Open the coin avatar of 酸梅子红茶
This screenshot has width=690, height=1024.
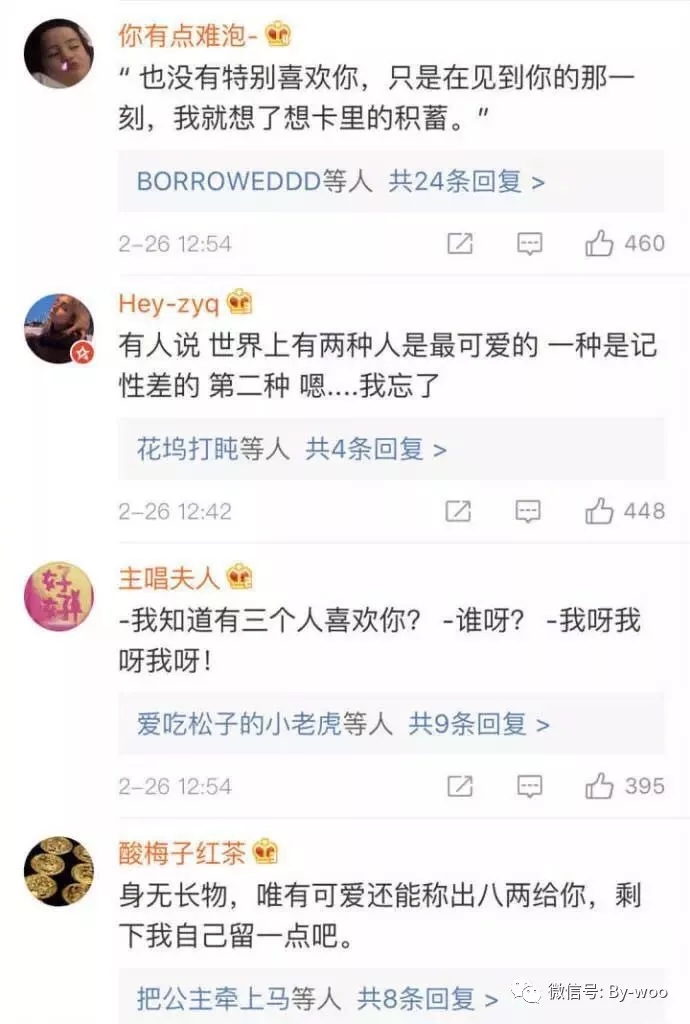pyautogui.click(x=58, y=871)
